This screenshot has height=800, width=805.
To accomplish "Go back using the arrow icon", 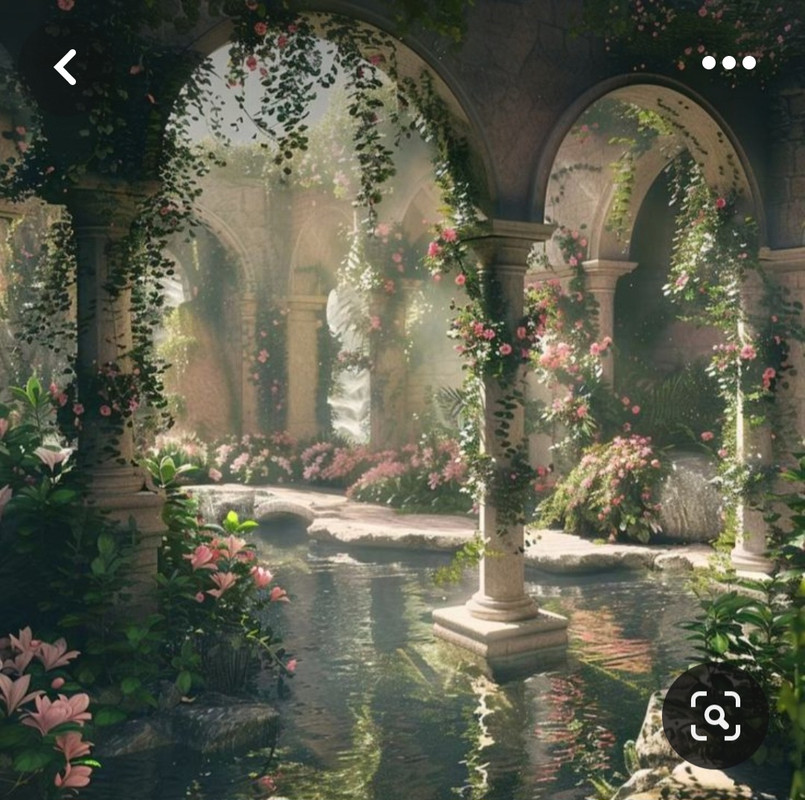I will [x=65, y=67].
